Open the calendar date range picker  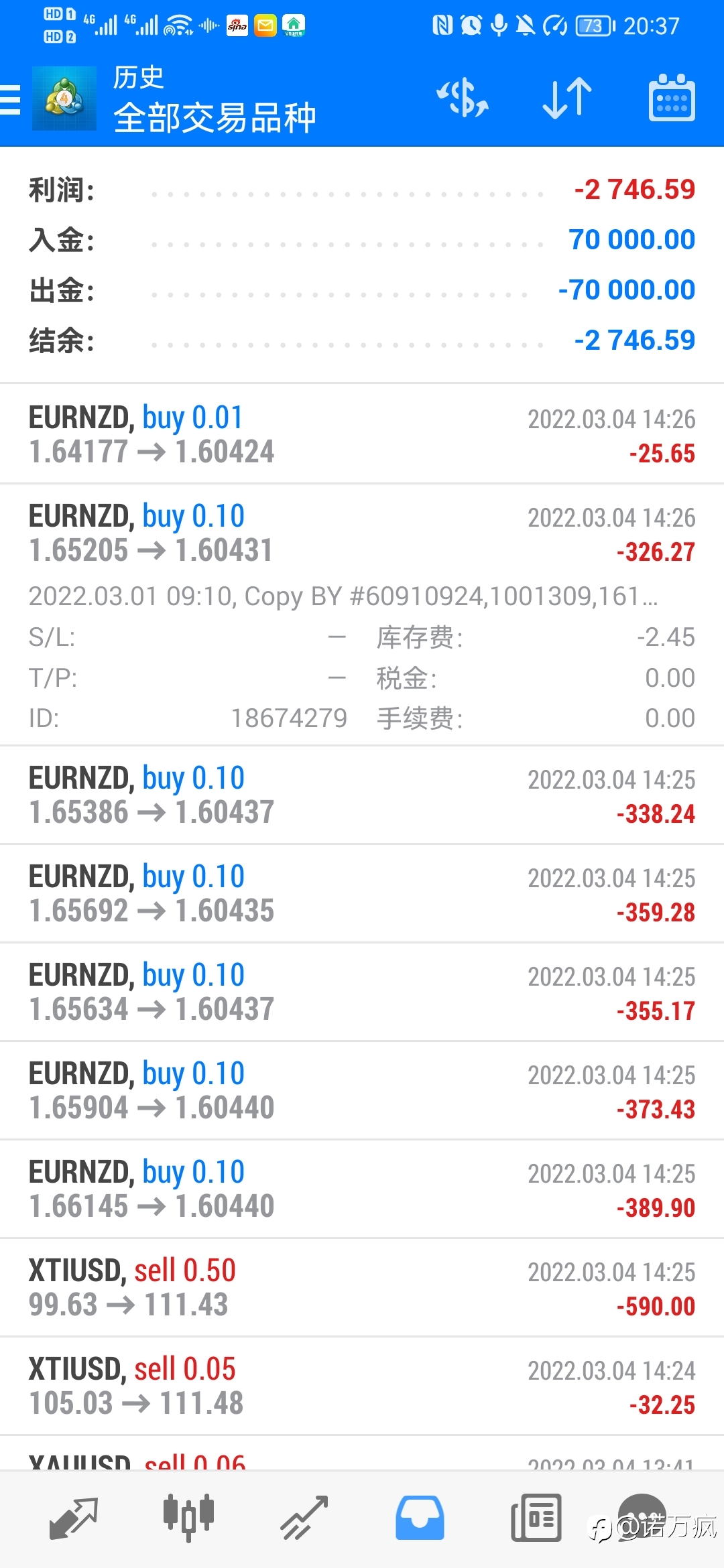click(x=672, y=98)
